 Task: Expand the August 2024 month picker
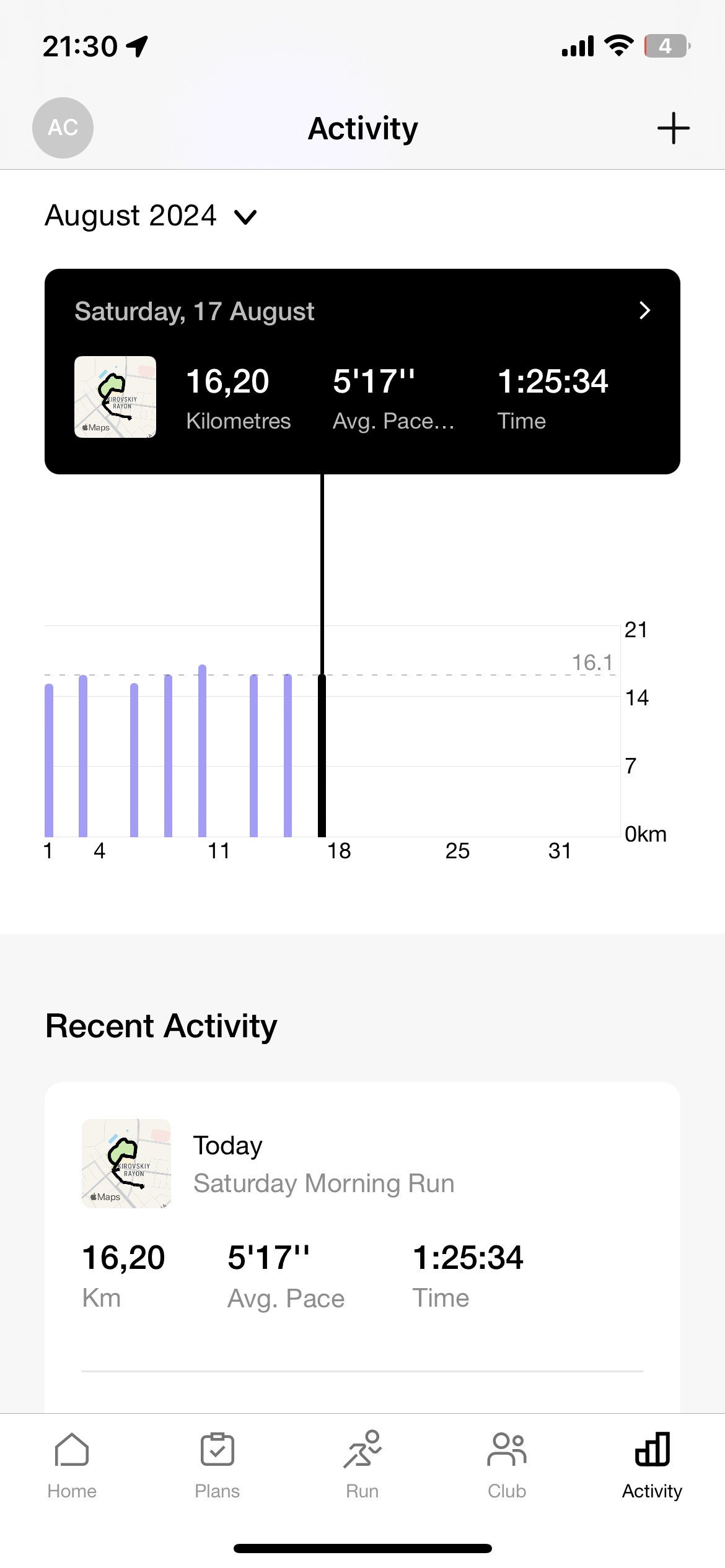[151, 216]
